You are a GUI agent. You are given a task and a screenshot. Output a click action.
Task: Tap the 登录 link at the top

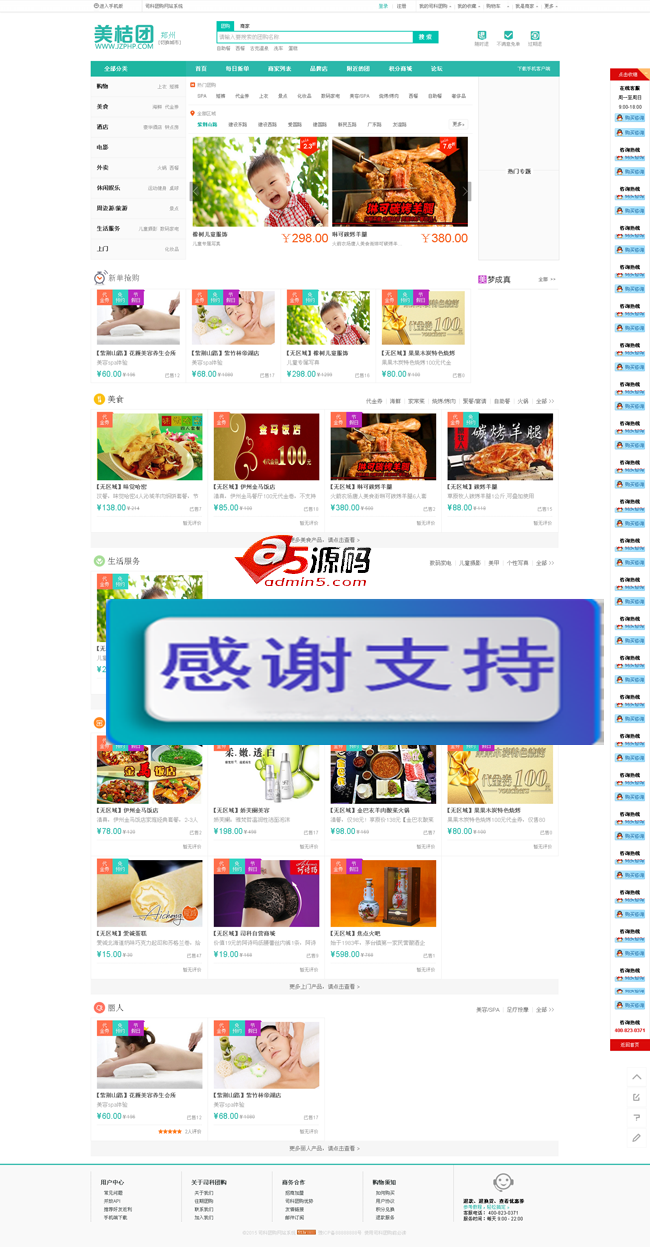coord(383,5)
